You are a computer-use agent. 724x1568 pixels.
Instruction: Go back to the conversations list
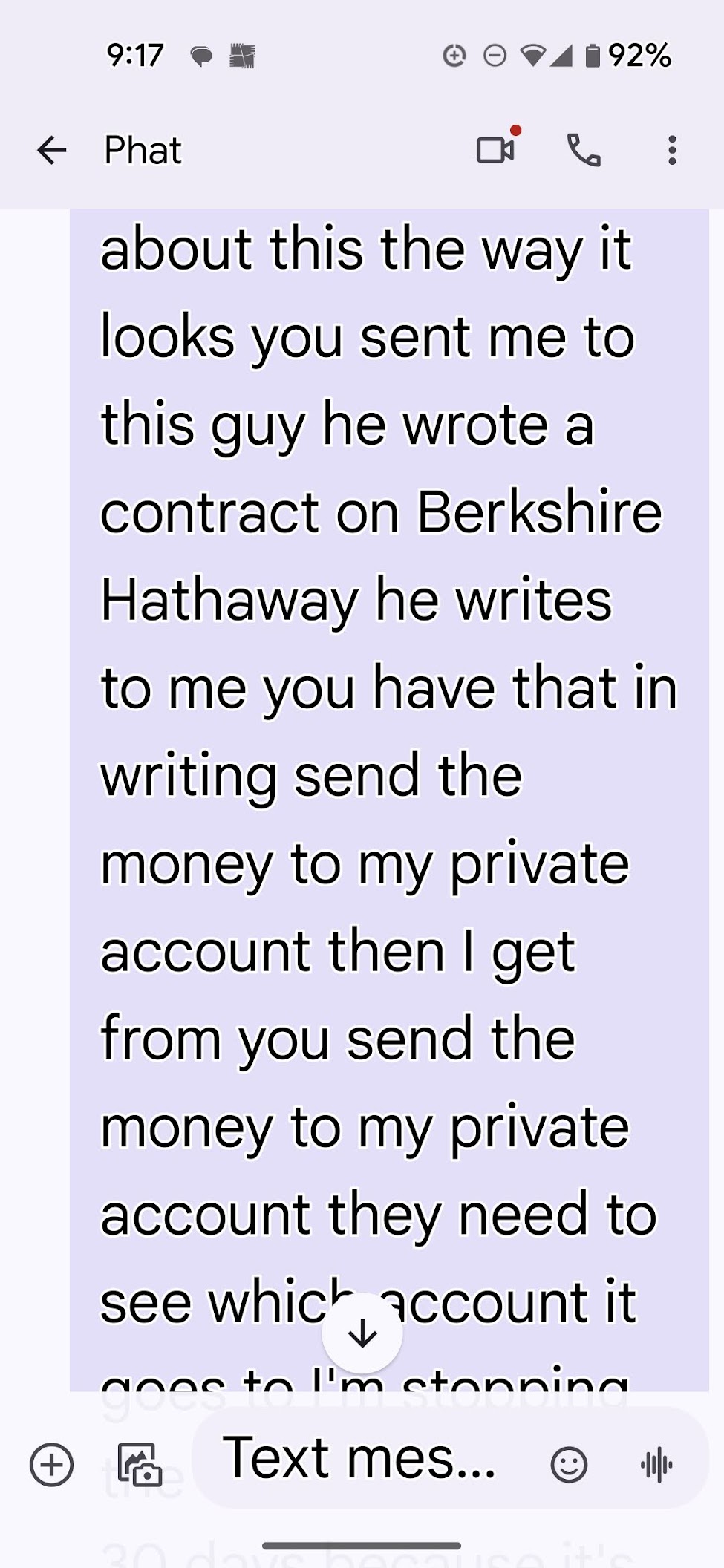[51, 151]
